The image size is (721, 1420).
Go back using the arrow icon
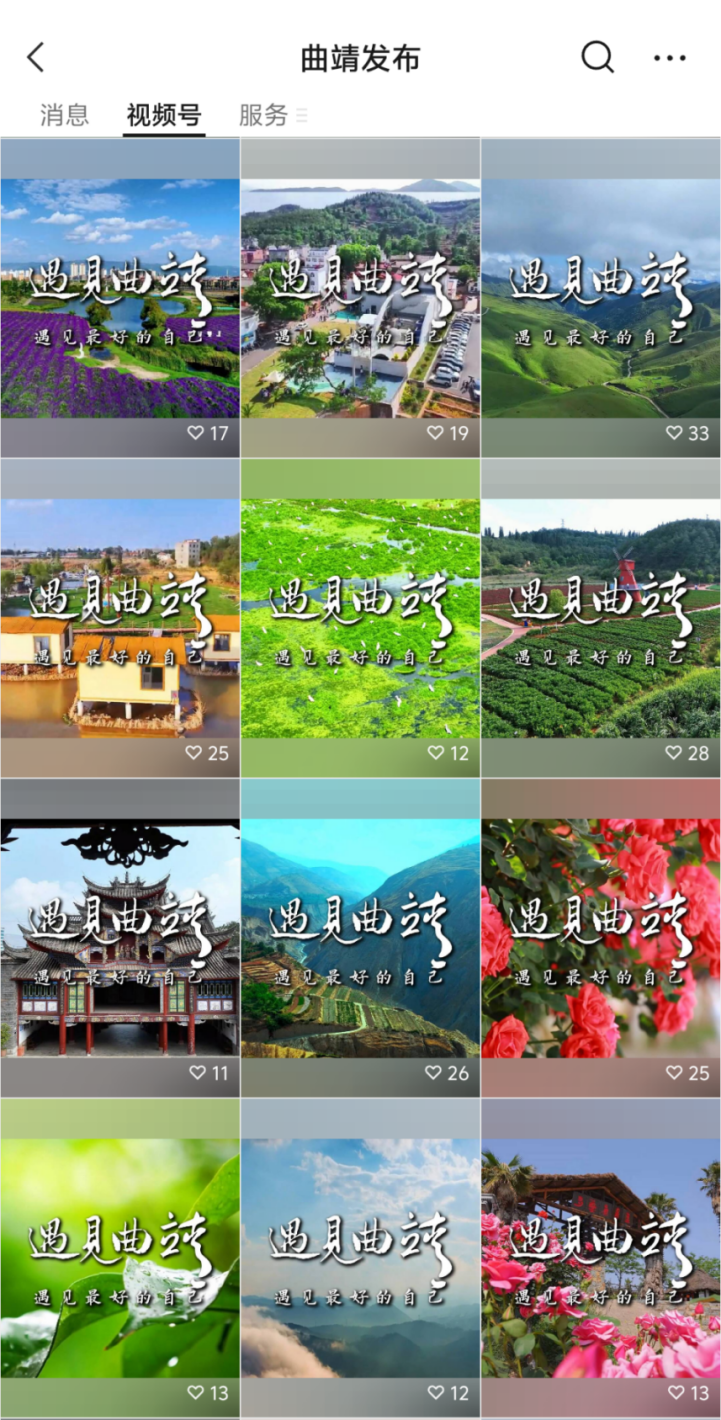[36, 58]
